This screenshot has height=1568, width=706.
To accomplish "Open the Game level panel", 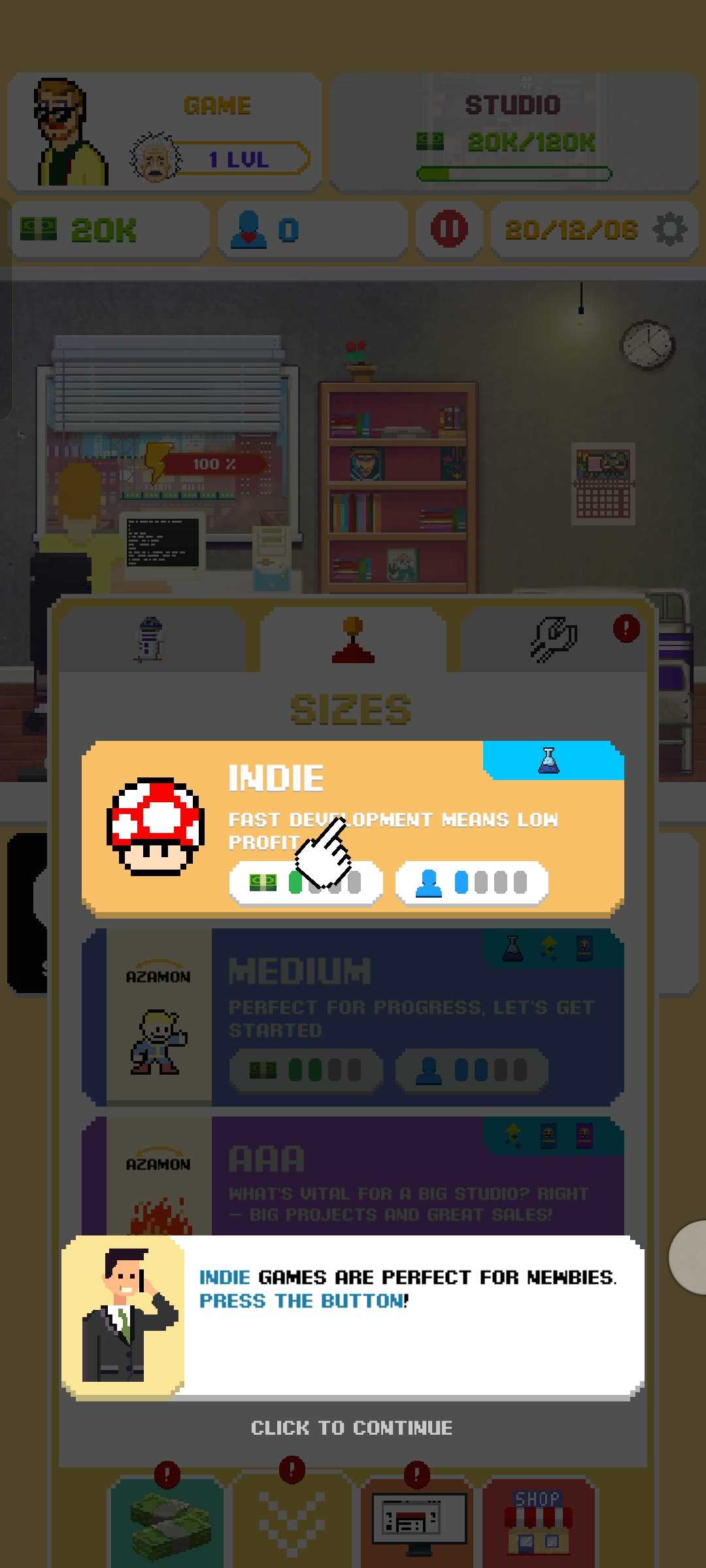I will [x=164, y=133].
